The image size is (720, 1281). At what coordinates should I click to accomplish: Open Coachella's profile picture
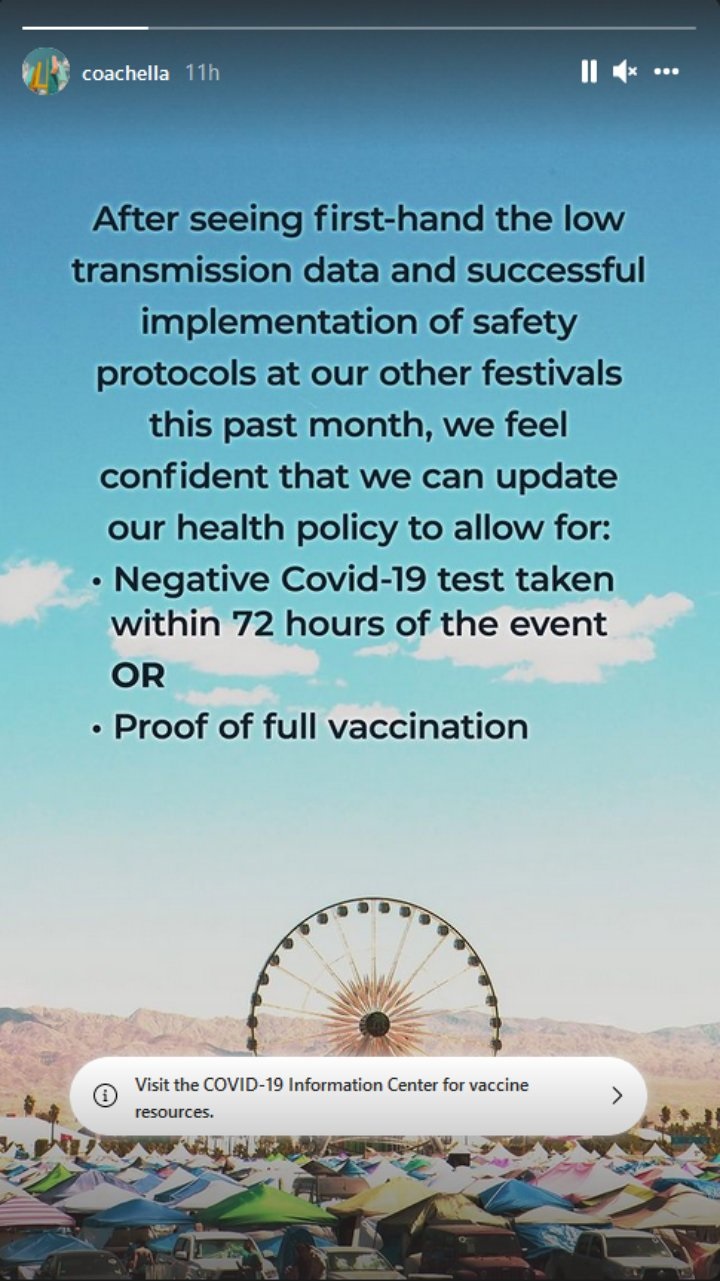(46, 72)
